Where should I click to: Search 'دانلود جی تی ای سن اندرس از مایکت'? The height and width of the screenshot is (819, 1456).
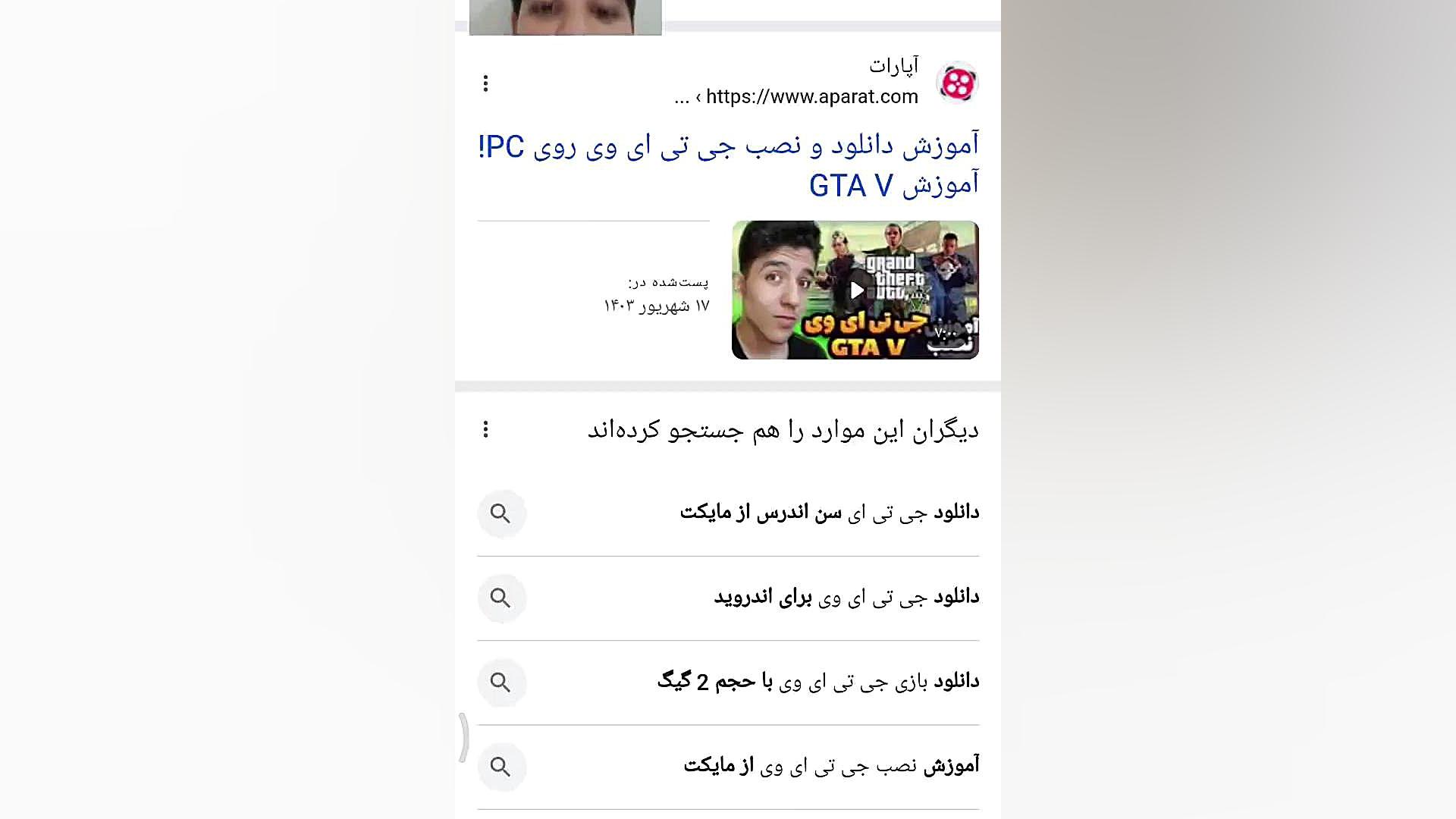(828, 513)
